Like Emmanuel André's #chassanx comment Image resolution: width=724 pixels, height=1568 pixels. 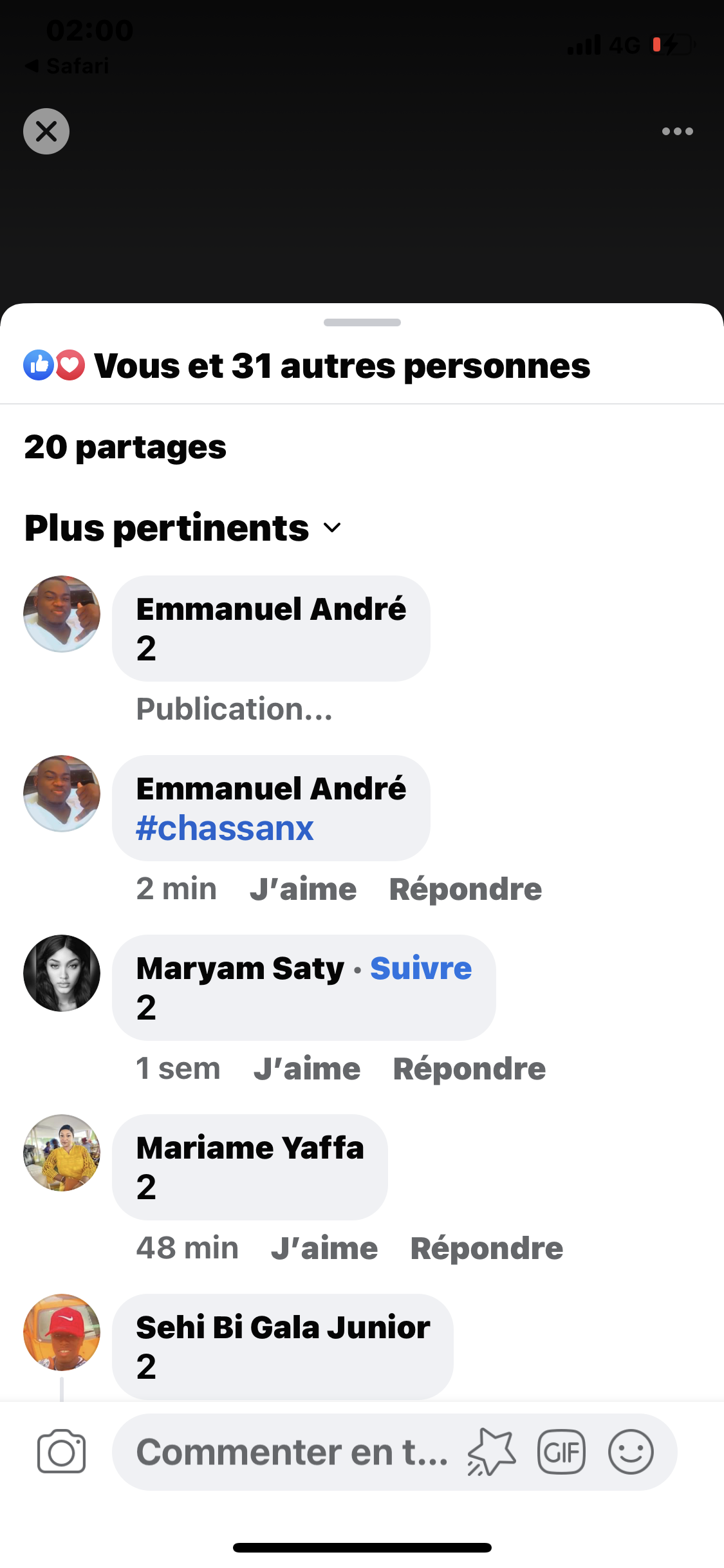click(303, 889)
